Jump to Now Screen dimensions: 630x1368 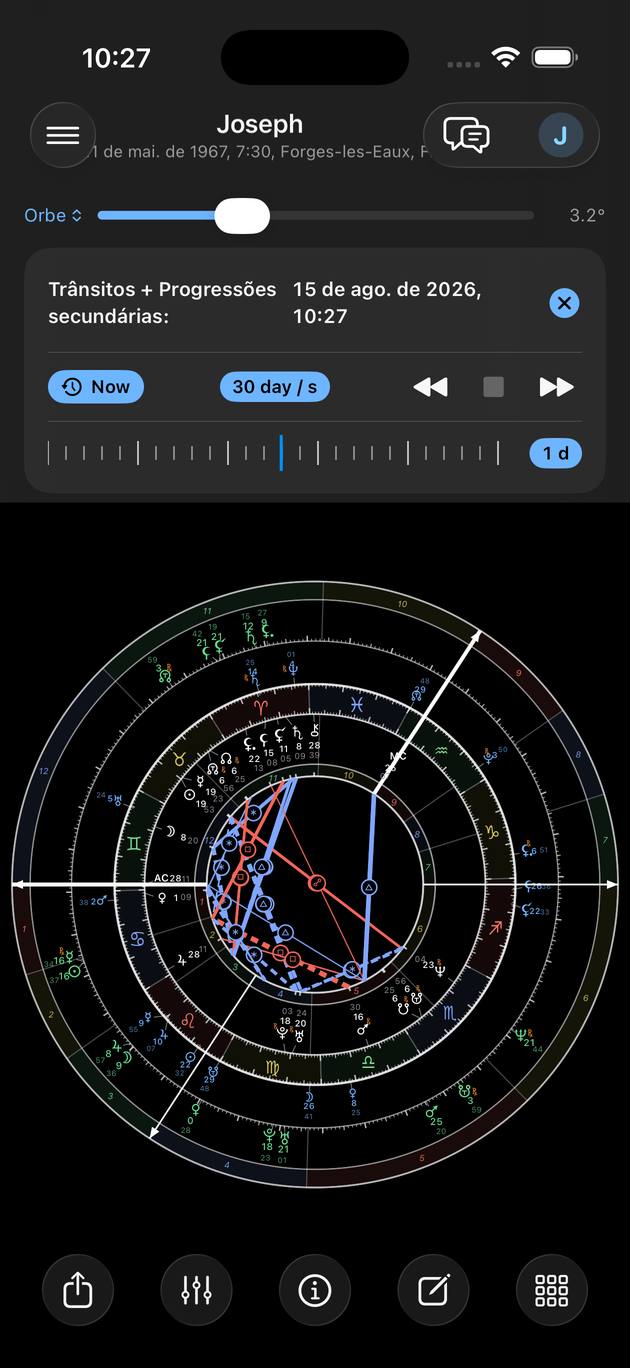click(96, 387)
